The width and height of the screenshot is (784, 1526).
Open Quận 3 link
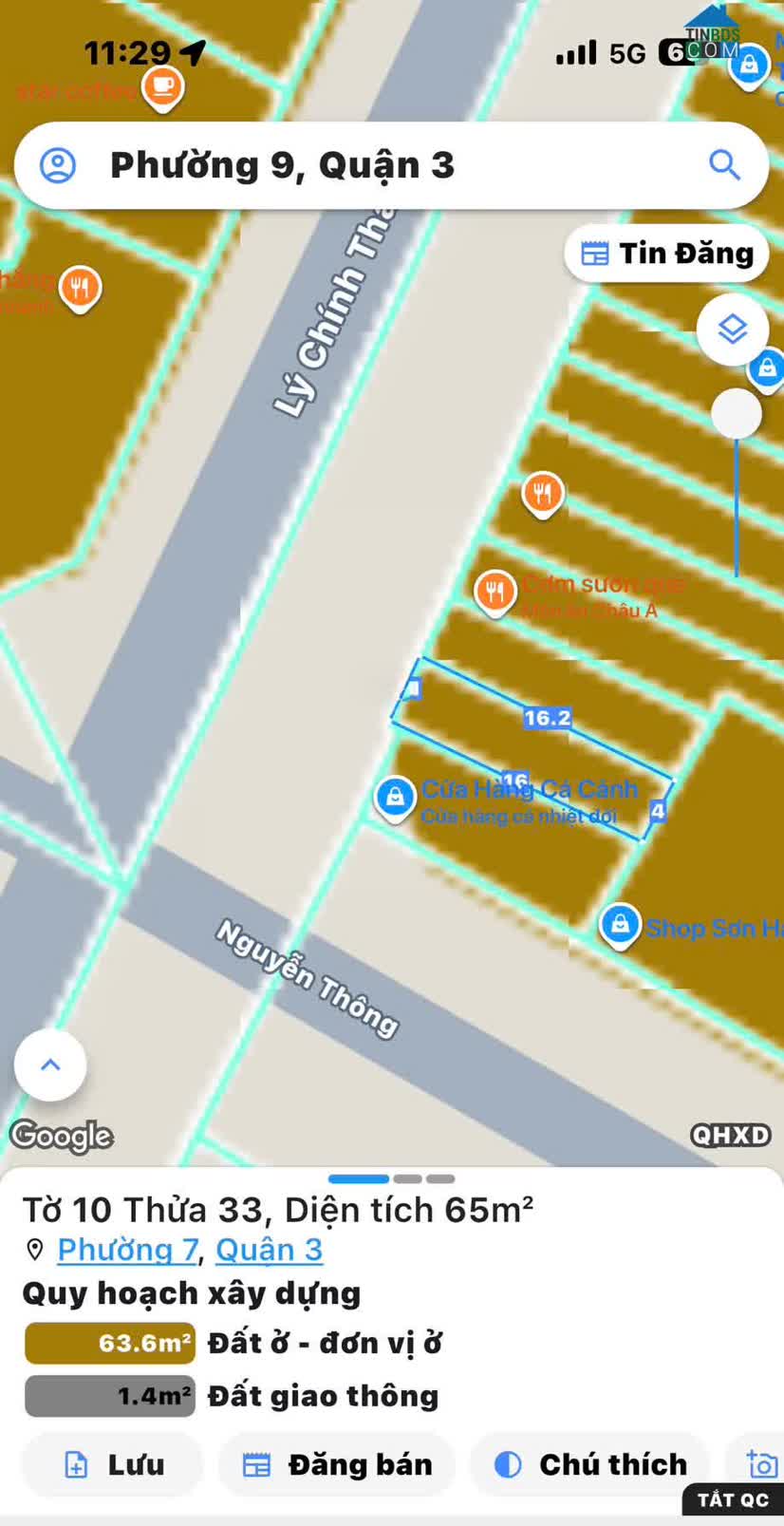(269, 1250)
